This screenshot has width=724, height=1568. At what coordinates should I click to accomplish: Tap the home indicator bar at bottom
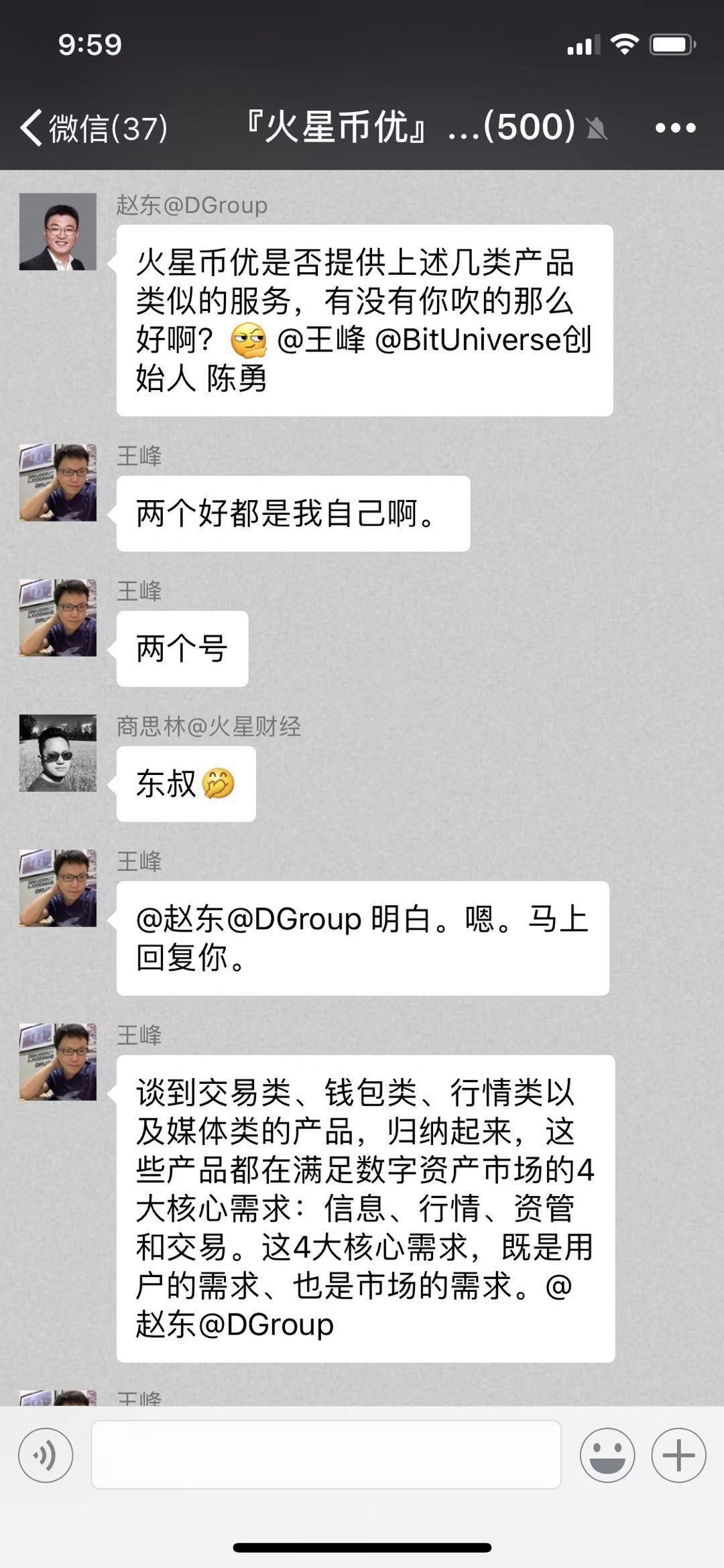click(362, 1549)
